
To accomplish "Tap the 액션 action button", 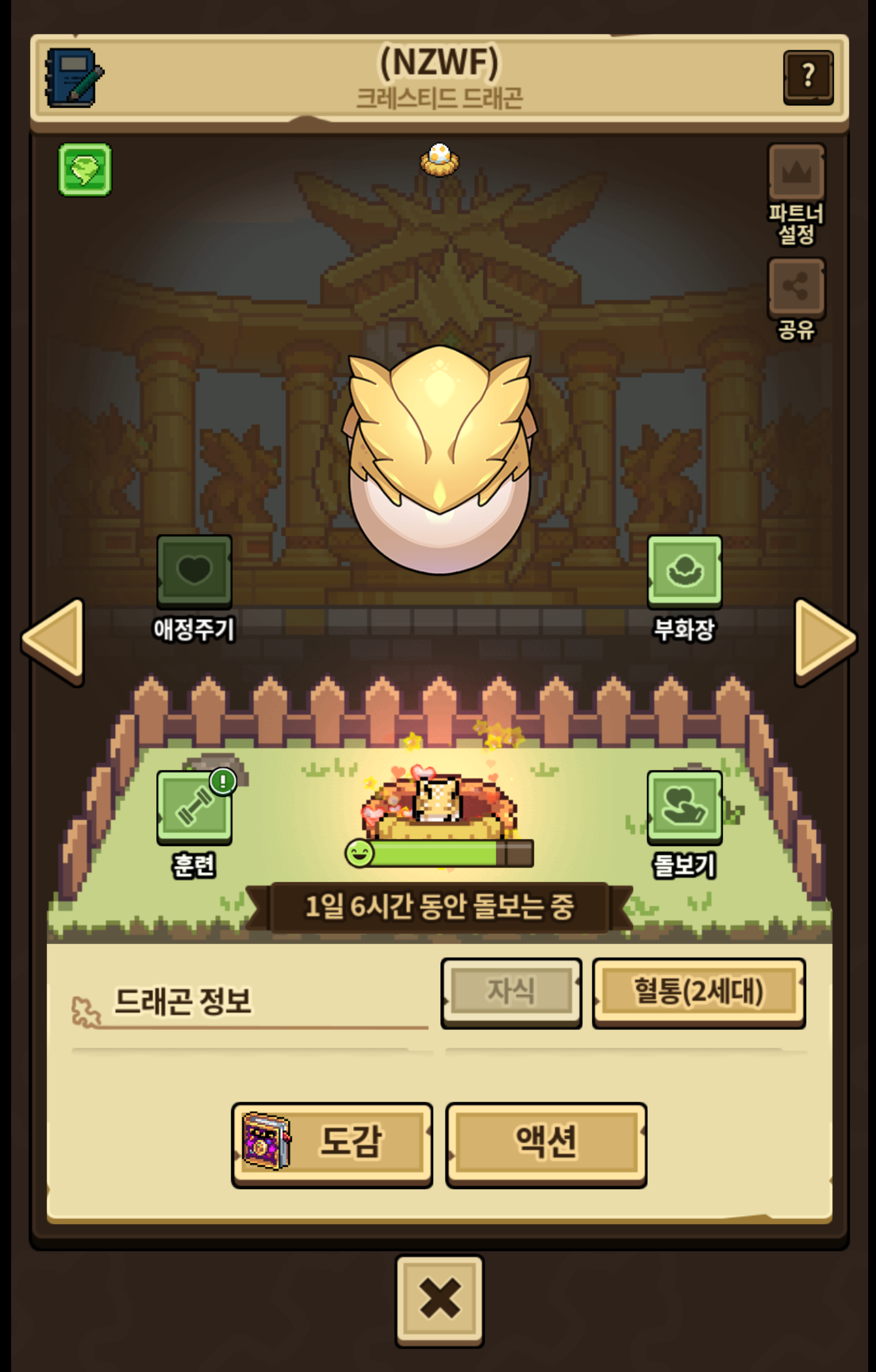I will pyautogui.click(x=546, y=1144).
